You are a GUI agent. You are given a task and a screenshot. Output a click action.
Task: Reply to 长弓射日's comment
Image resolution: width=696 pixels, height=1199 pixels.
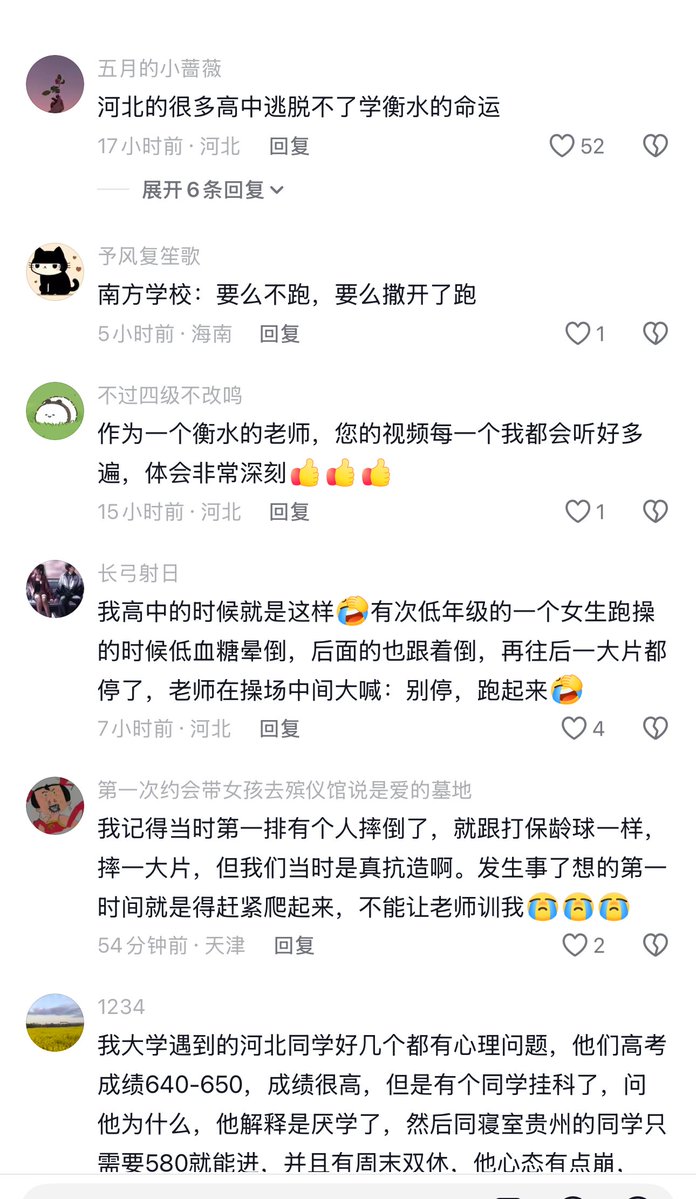pos(280,728)
